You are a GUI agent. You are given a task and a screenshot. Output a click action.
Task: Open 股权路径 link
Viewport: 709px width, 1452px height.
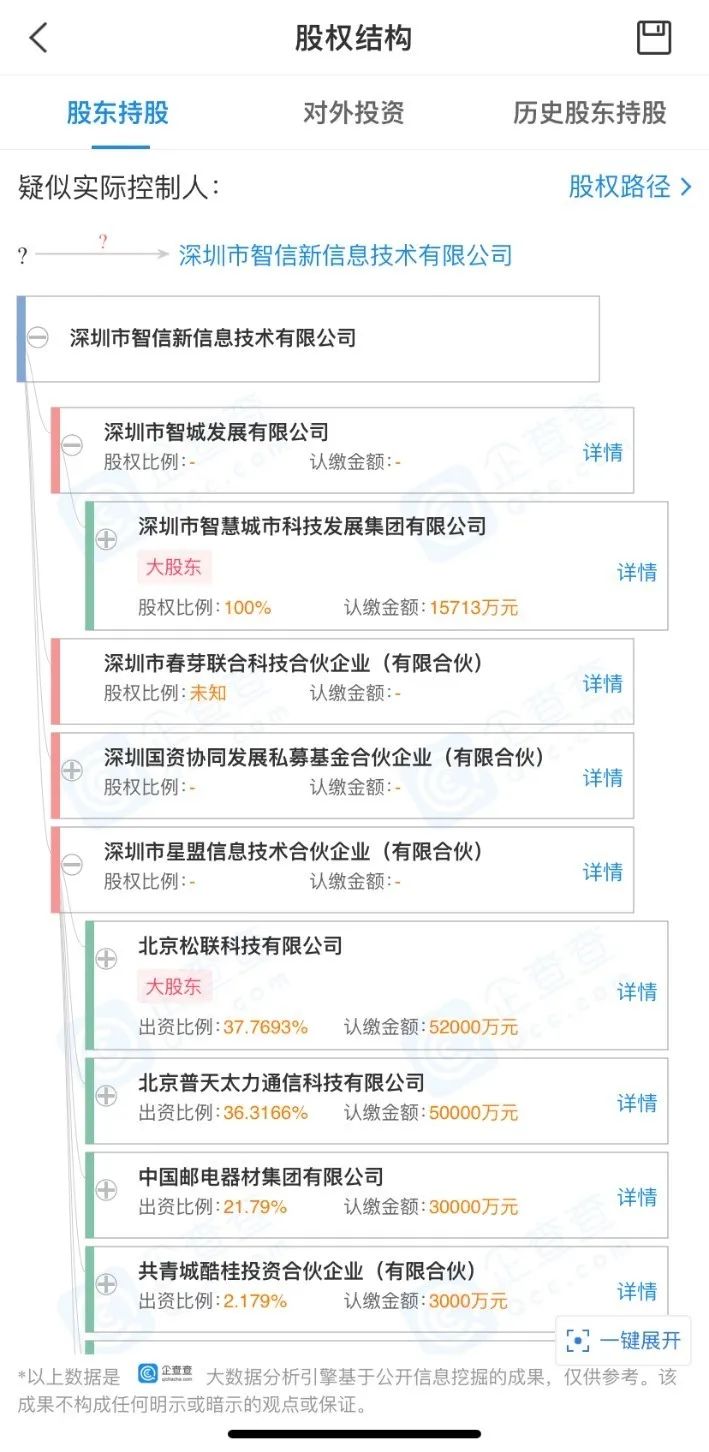(x=630, y=186)
